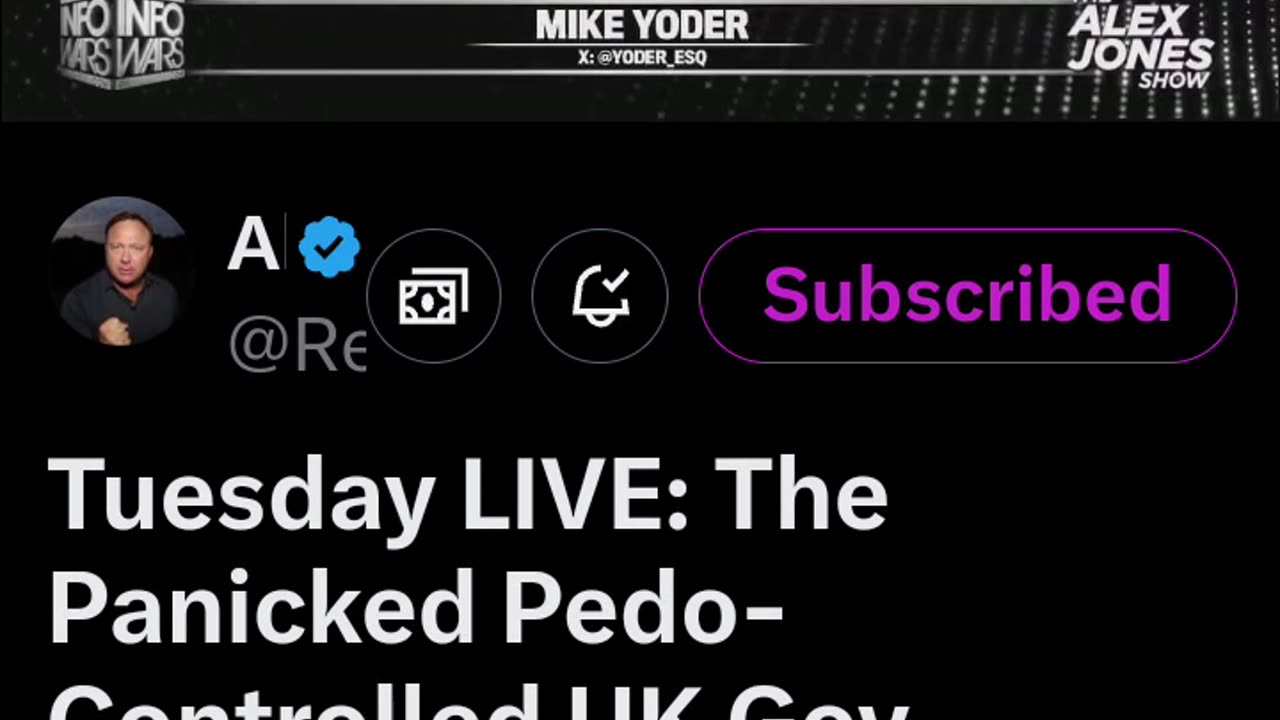Open the tip money icon
This screenshot has width=1280, height=720.
pos(433,296)
